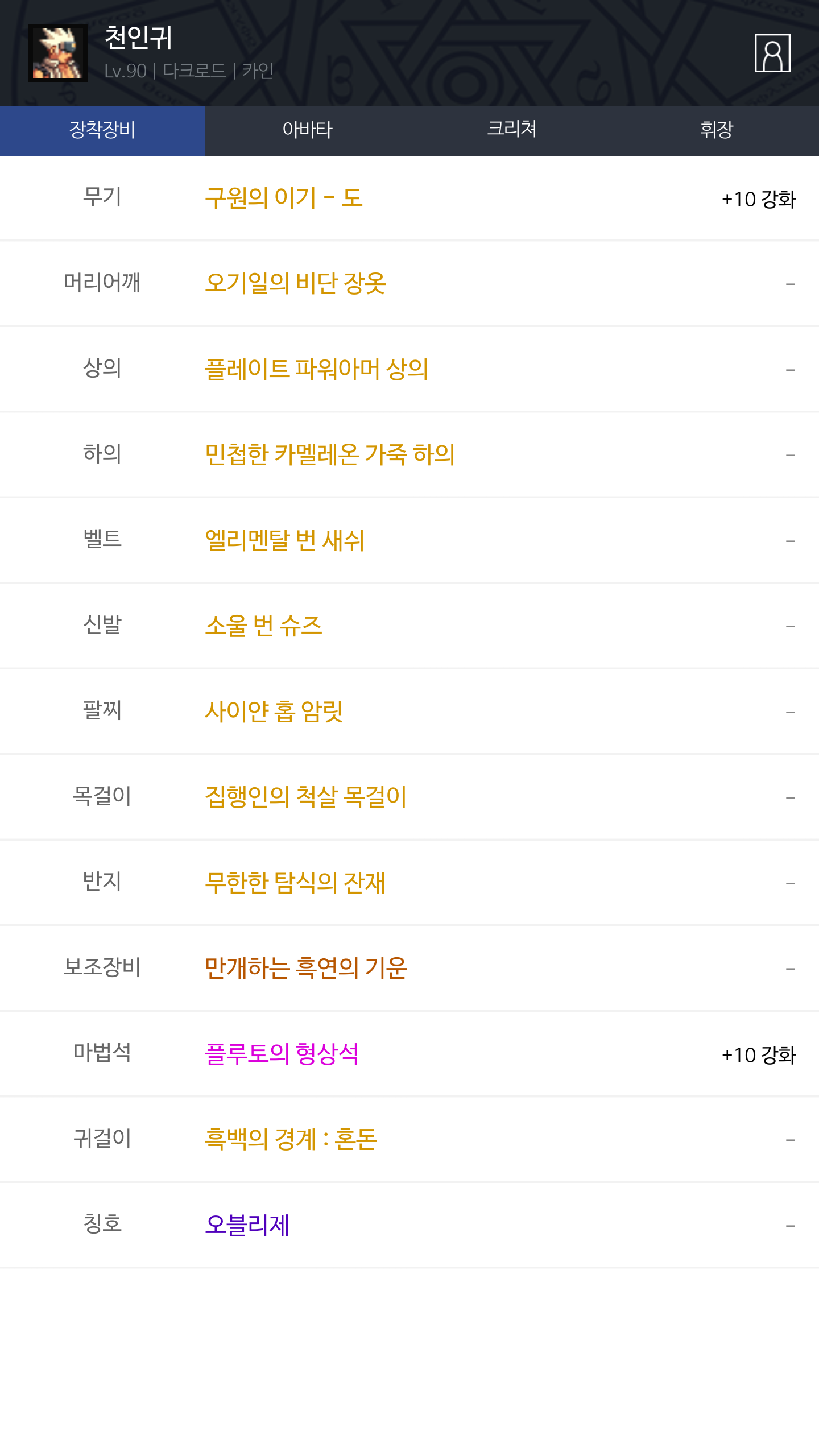The height and width of the screenshot is (1456, 819).
Task: Open 만개하는 흑연의 기운 sub equipment
Action: [x=306, y=968]
